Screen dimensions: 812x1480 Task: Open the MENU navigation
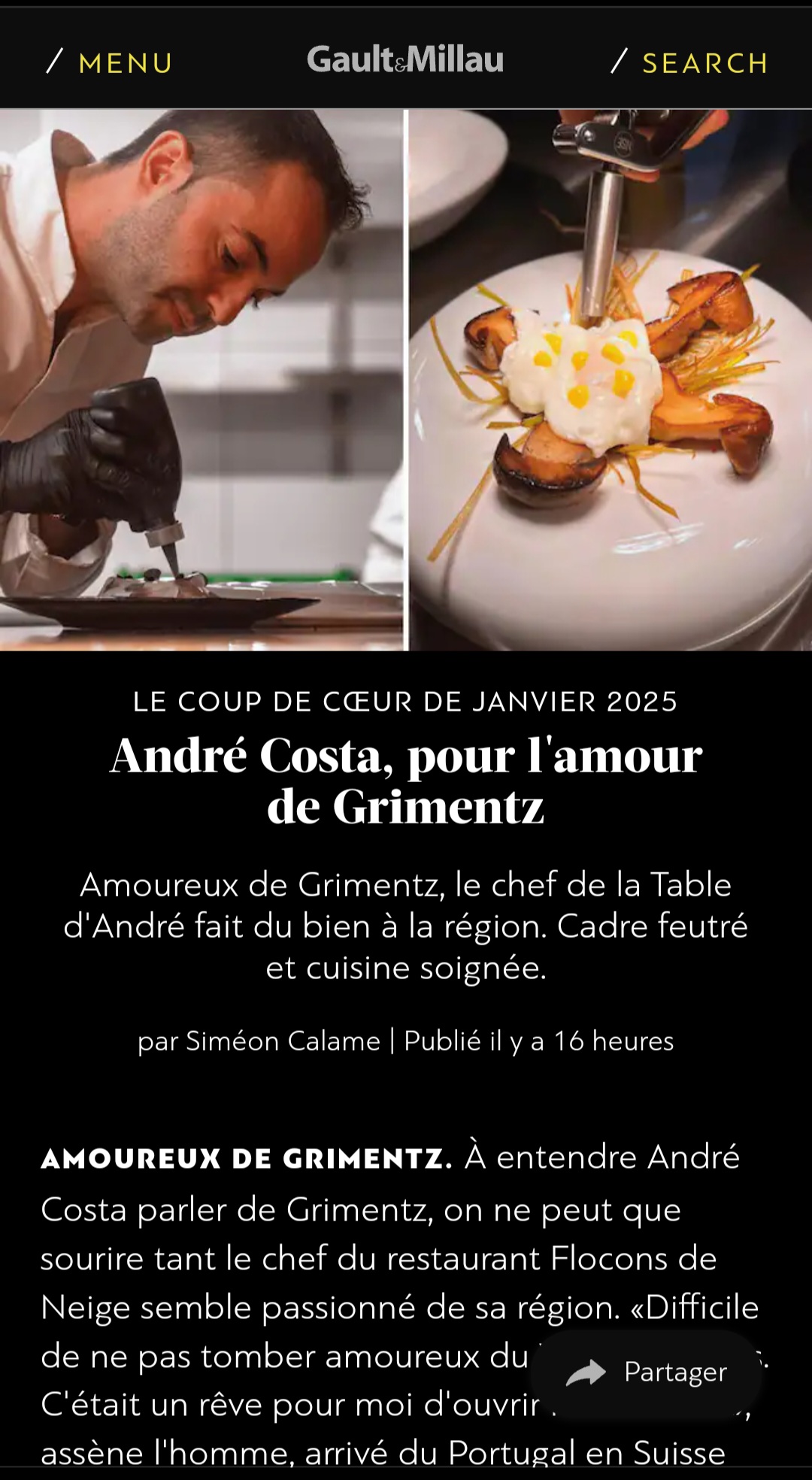(x=111, y=62)
